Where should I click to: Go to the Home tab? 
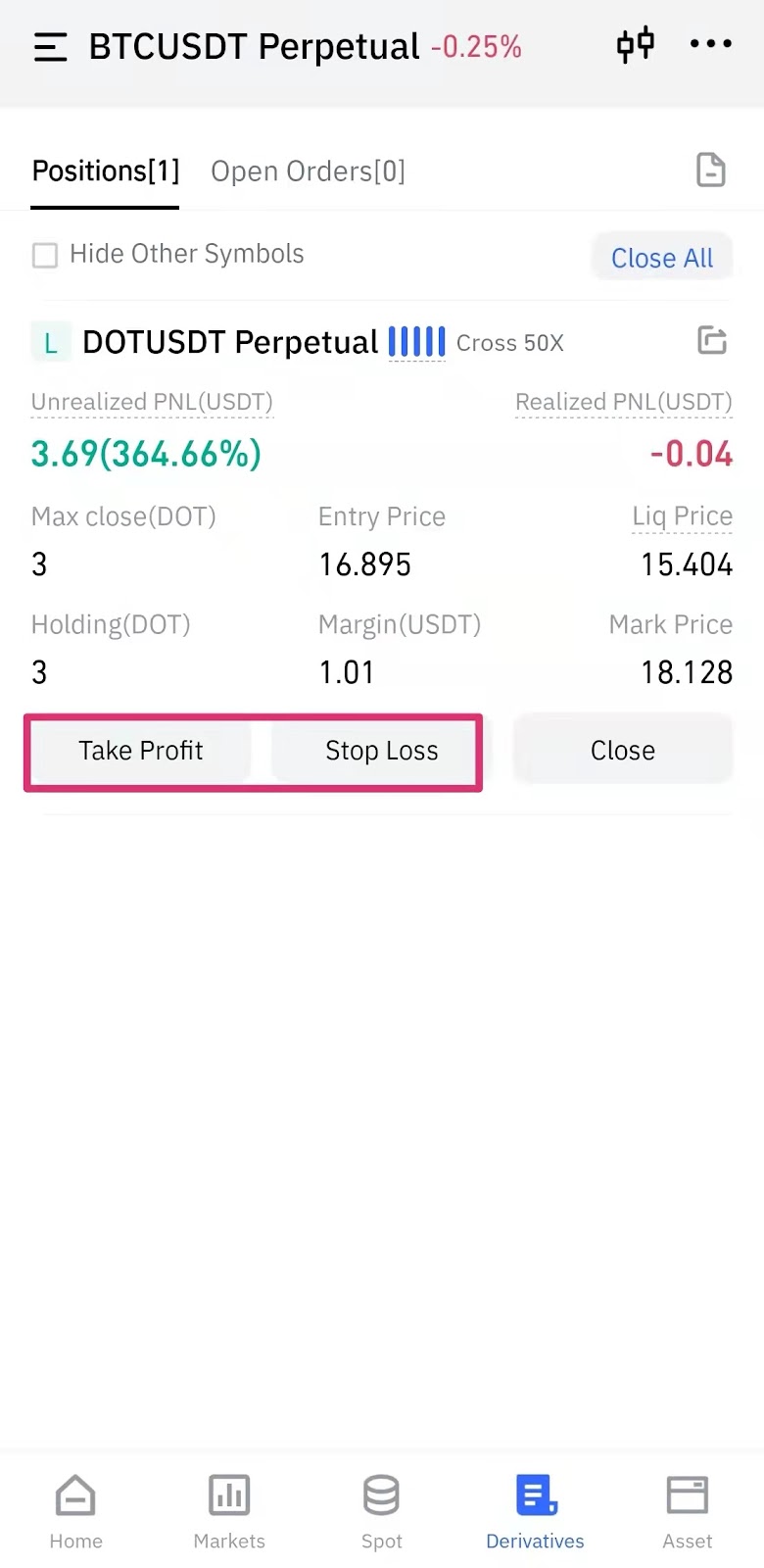[x=75, y=1512]
